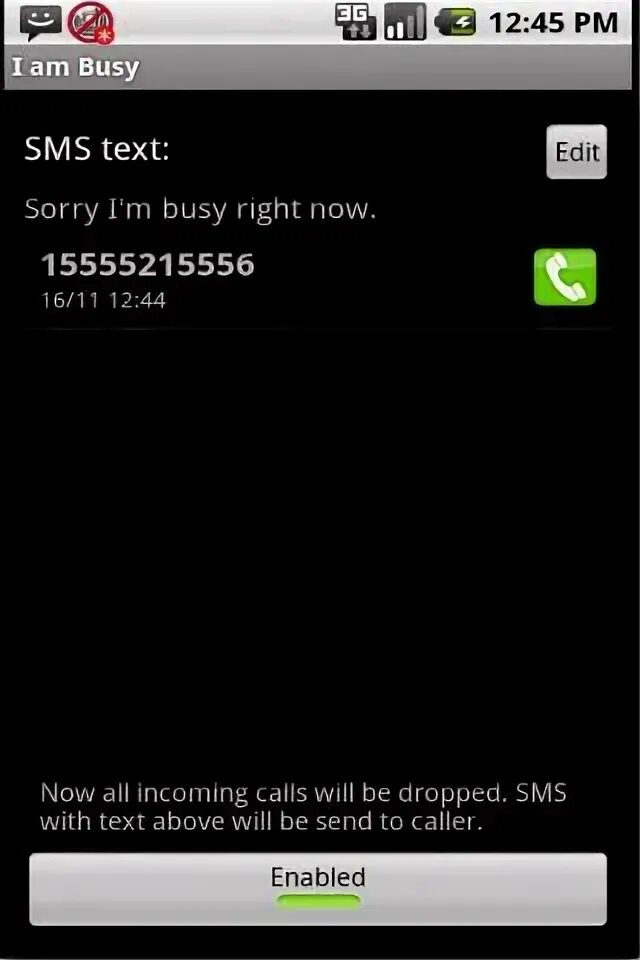
Task: Call back 15555215556 with green phone icon
Action: coord(565,277)
